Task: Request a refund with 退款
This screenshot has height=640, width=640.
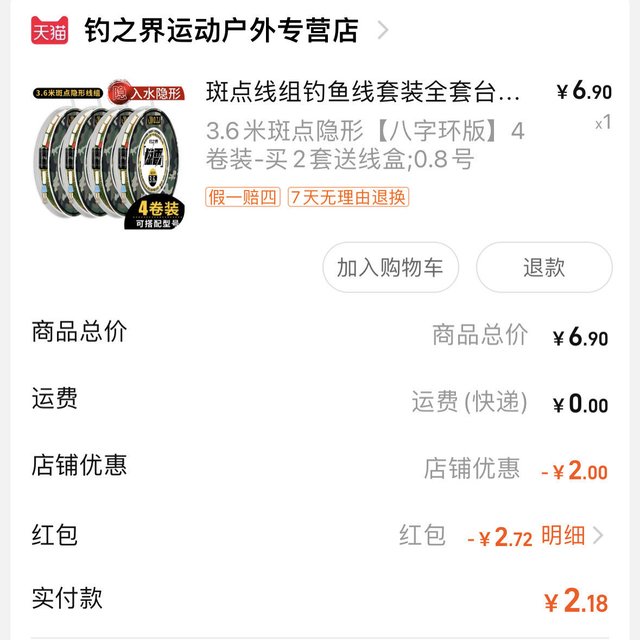Action: coord(543,268)
